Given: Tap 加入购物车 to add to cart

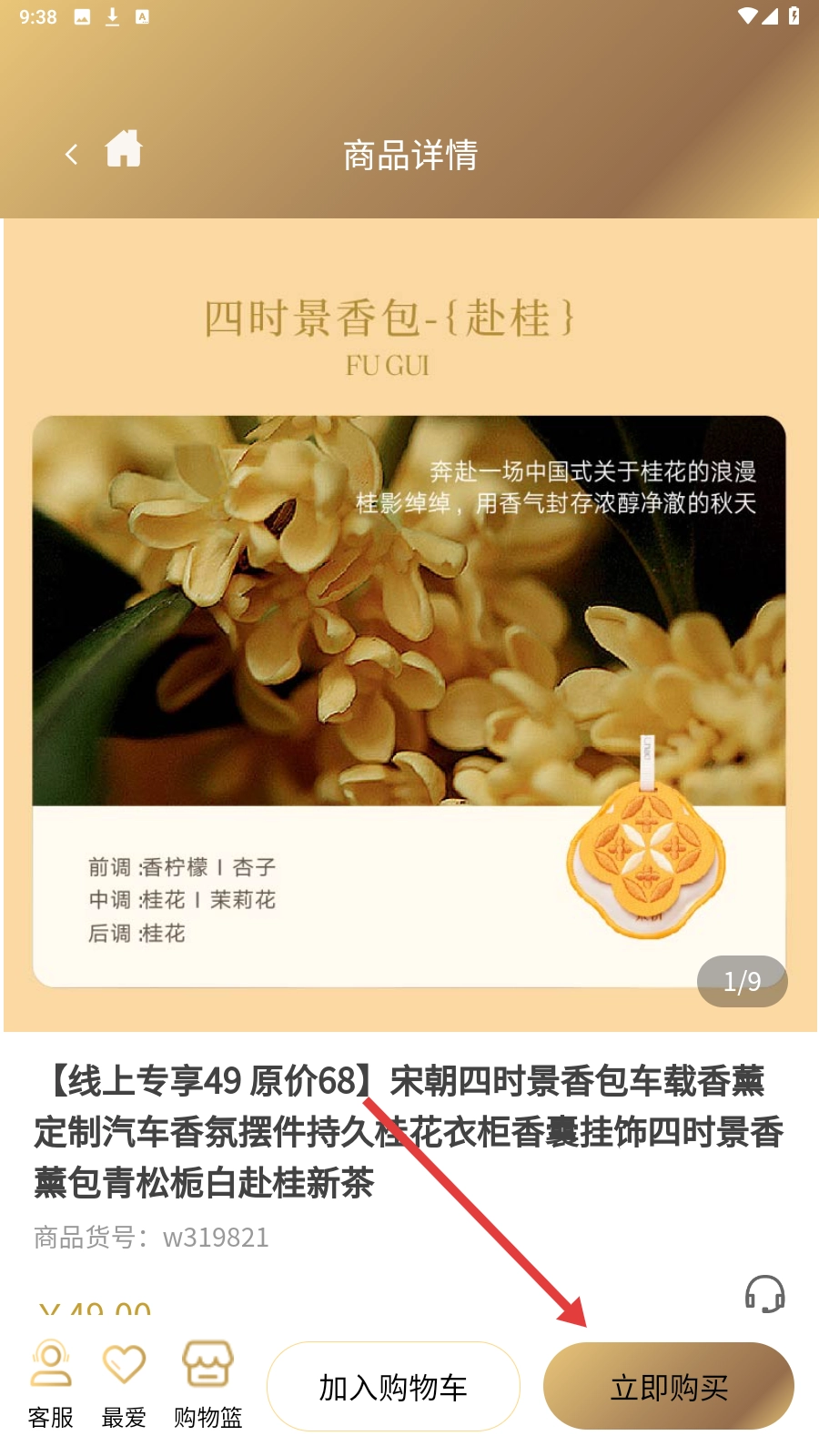Looking at the screenshot, I should 393,1387.
